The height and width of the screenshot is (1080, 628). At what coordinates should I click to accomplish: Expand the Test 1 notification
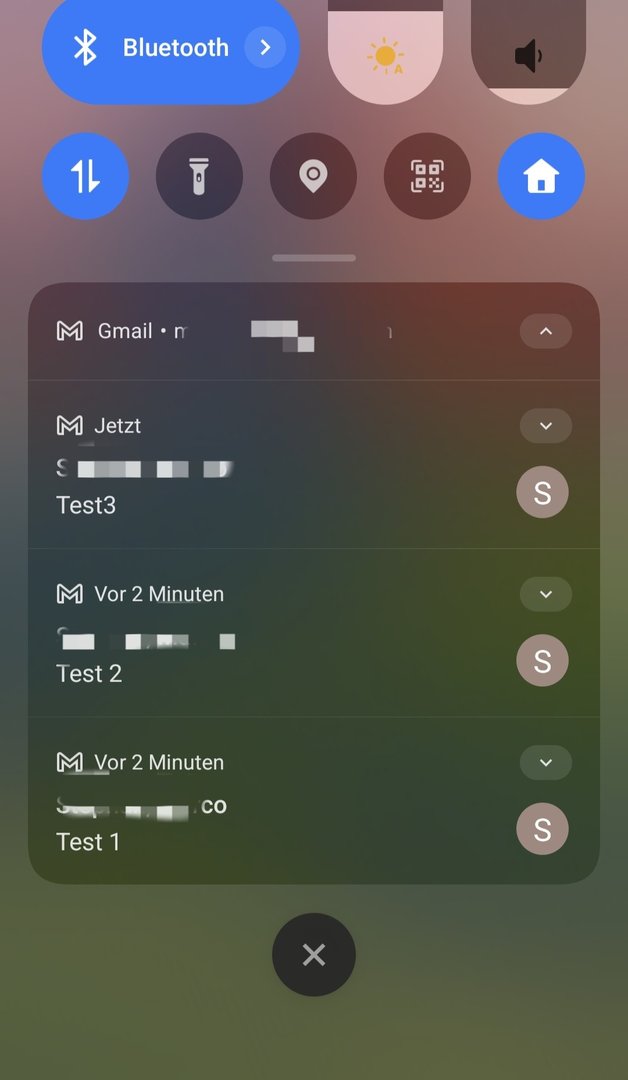tap(545, 762)
